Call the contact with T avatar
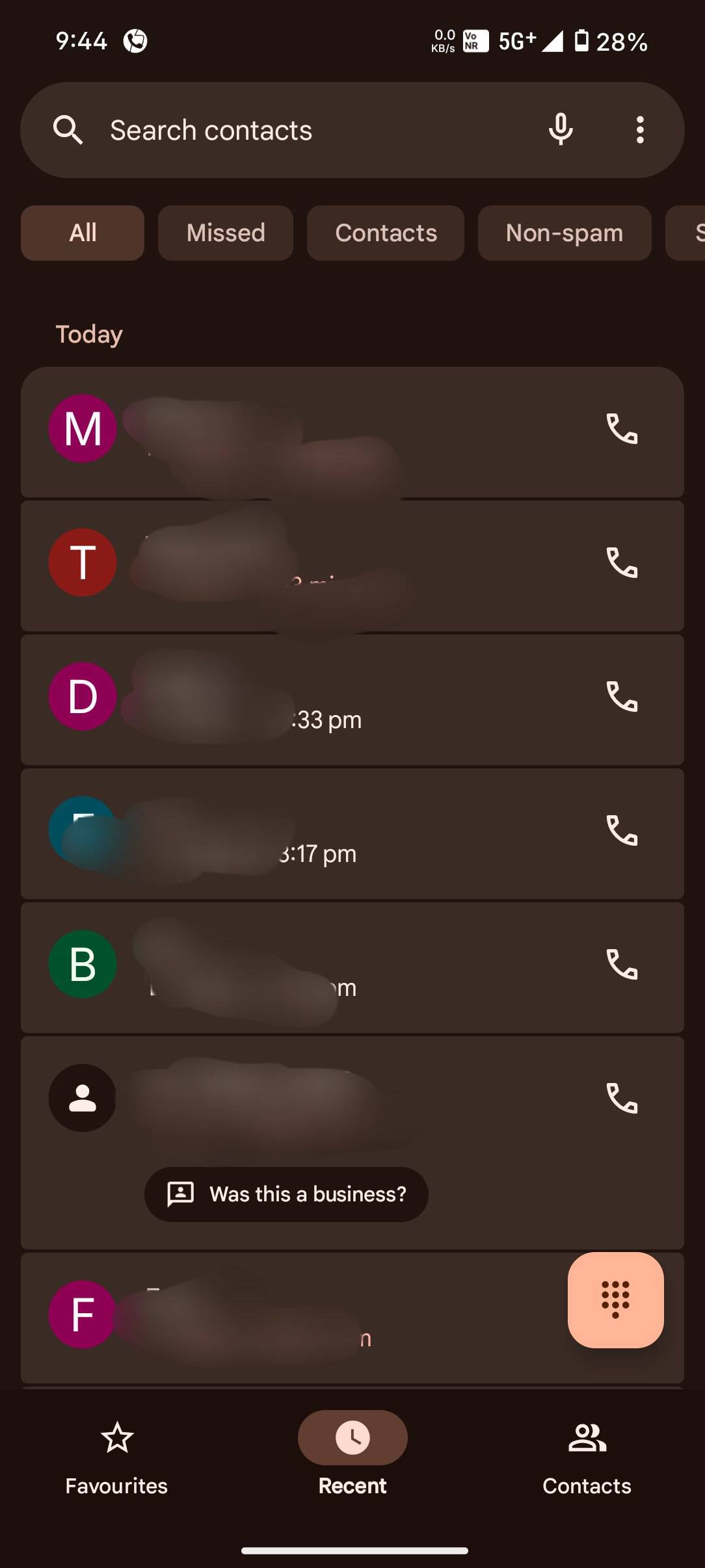705x1568 pixels. [x=622, y=563]
